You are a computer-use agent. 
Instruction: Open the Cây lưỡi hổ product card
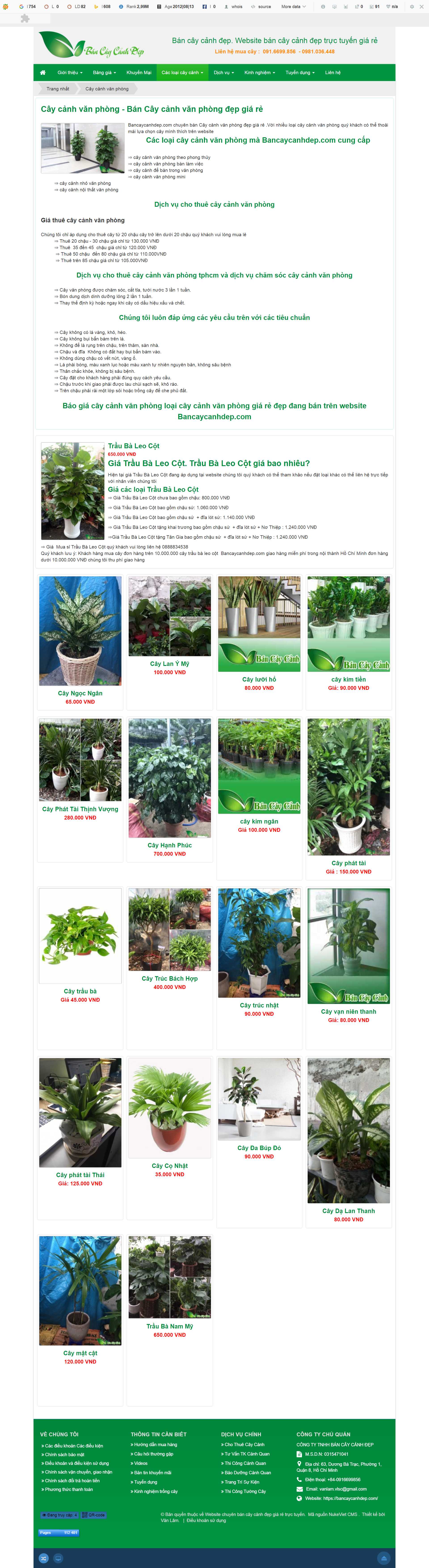click(259, 679)
